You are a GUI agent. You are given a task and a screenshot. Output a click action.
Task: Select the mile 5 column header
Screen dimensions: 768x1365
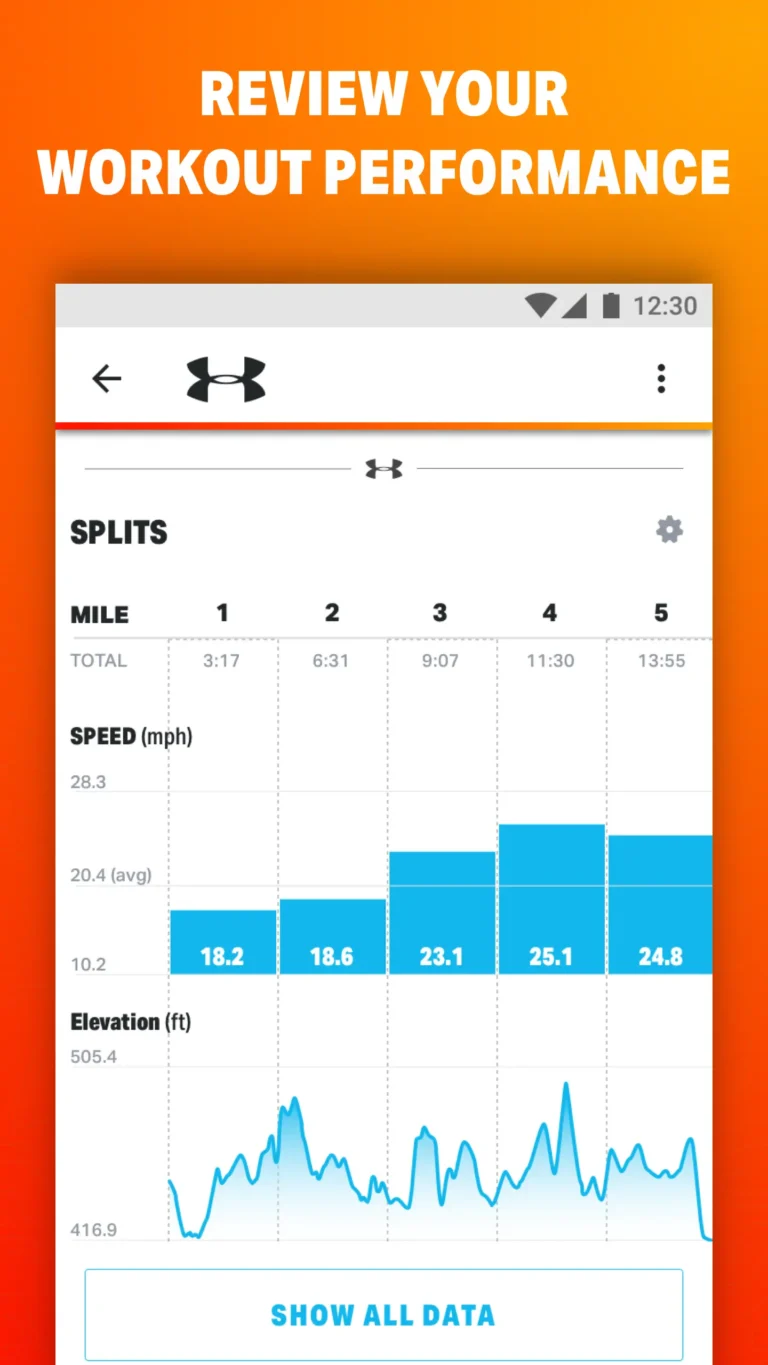660,613
